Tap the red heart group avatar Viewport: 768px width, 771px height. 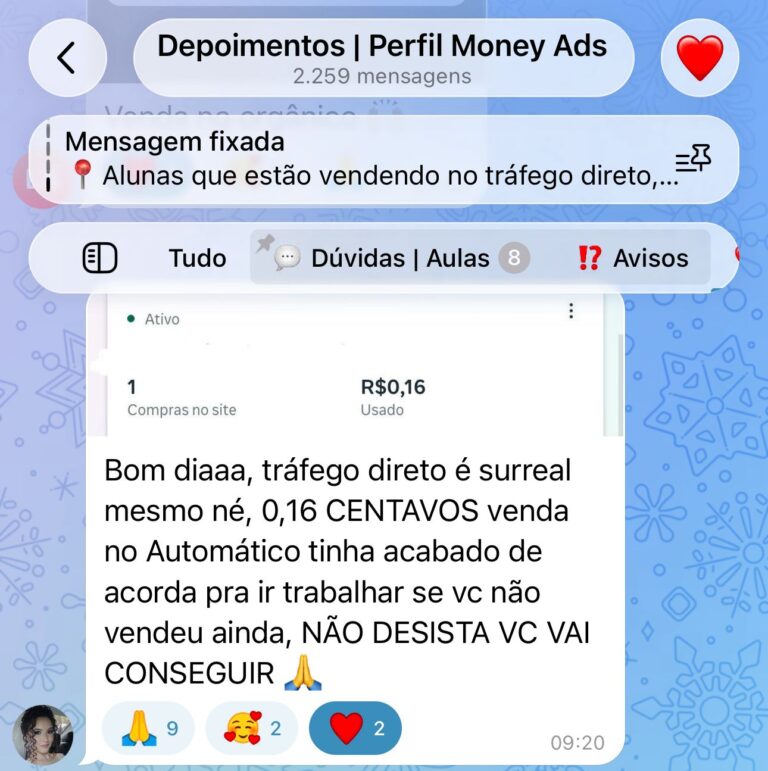(700, 57)
